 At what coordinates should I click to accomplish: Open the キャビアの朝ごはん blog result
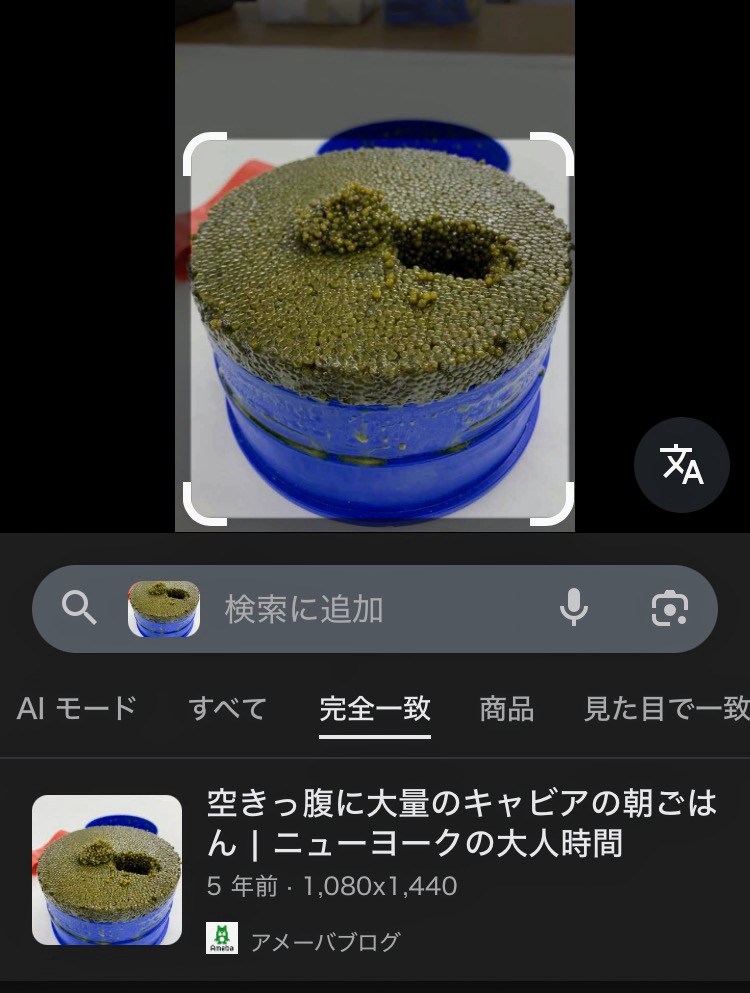(462, 823)
